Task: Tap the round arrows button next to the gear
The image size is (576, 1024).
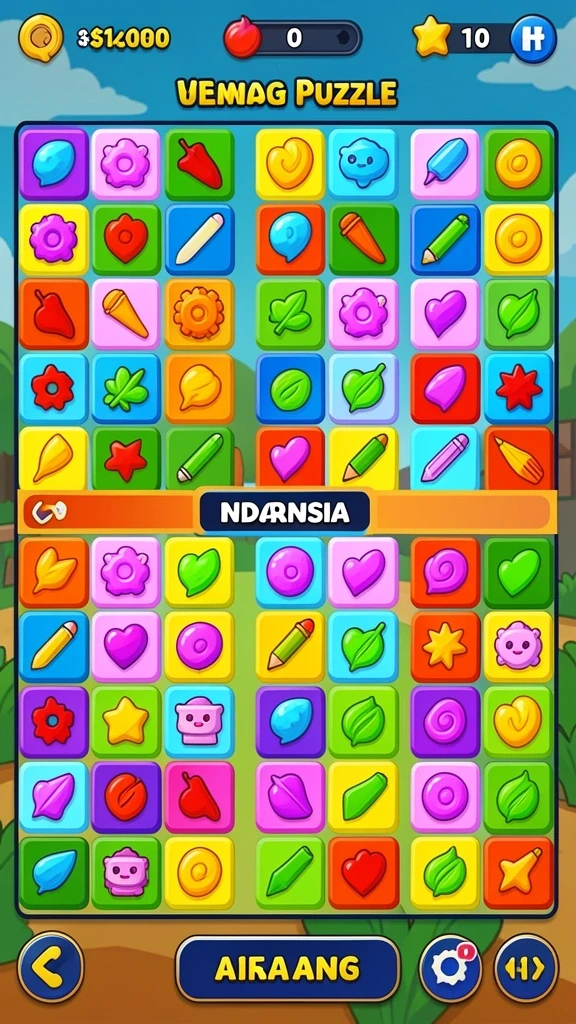Action: [x=526, y=967]
